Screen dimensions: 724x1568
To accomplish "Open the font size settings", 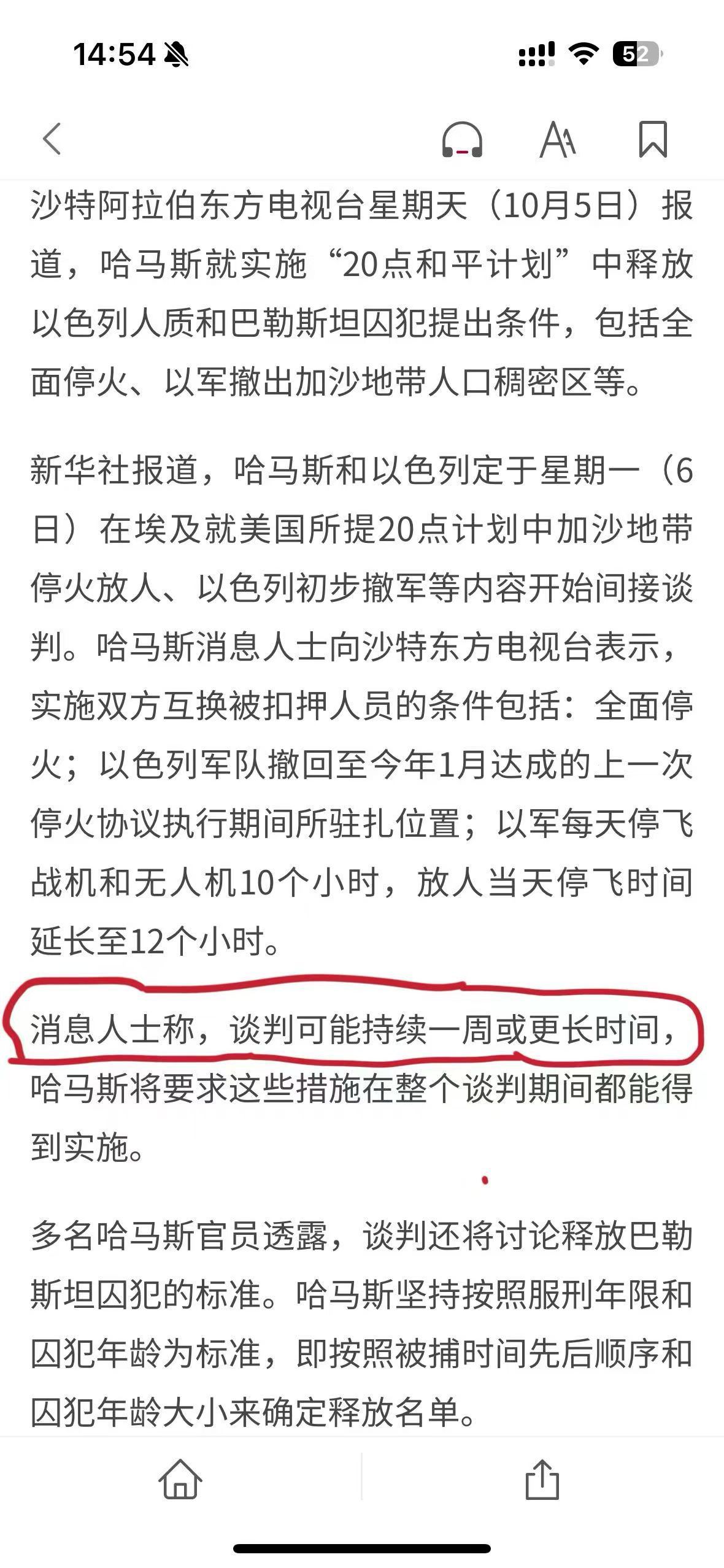I will (557, 140).
